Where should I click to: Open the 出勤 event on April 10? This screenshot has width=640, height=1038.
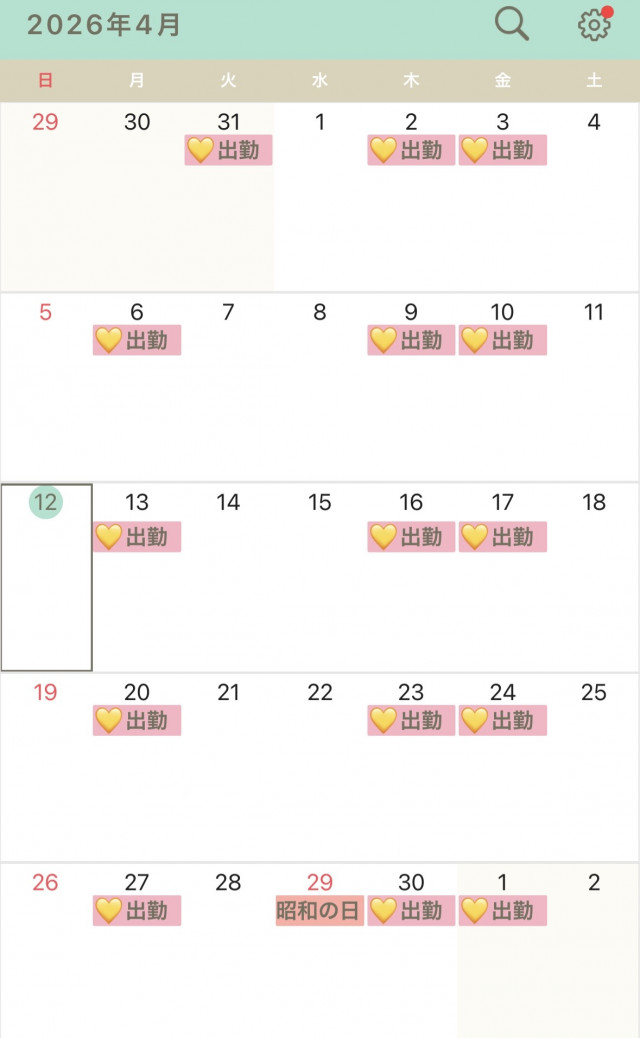(x=503, y=340)
